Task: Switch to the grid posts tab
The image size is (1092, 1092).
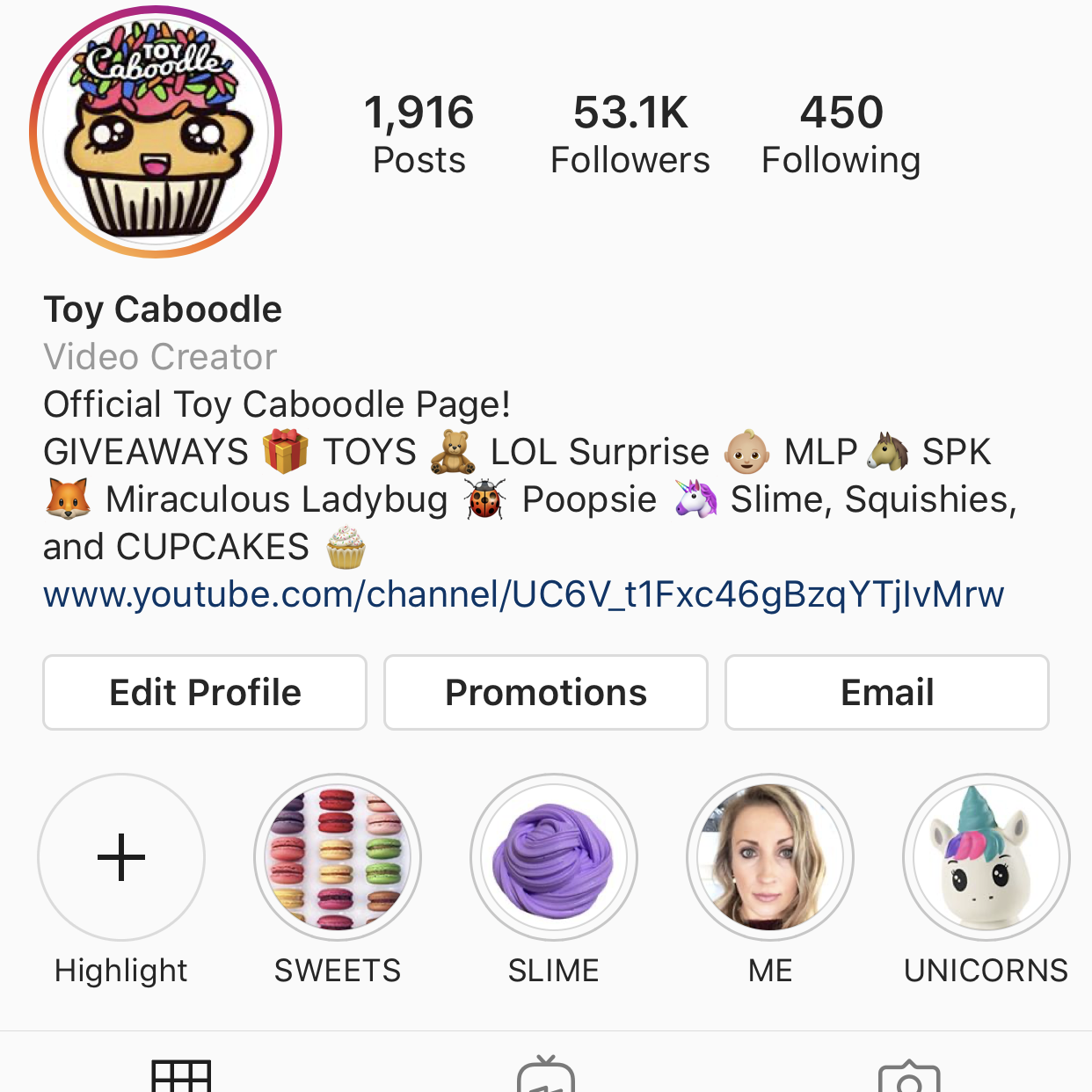Action: coord(181,1076)
